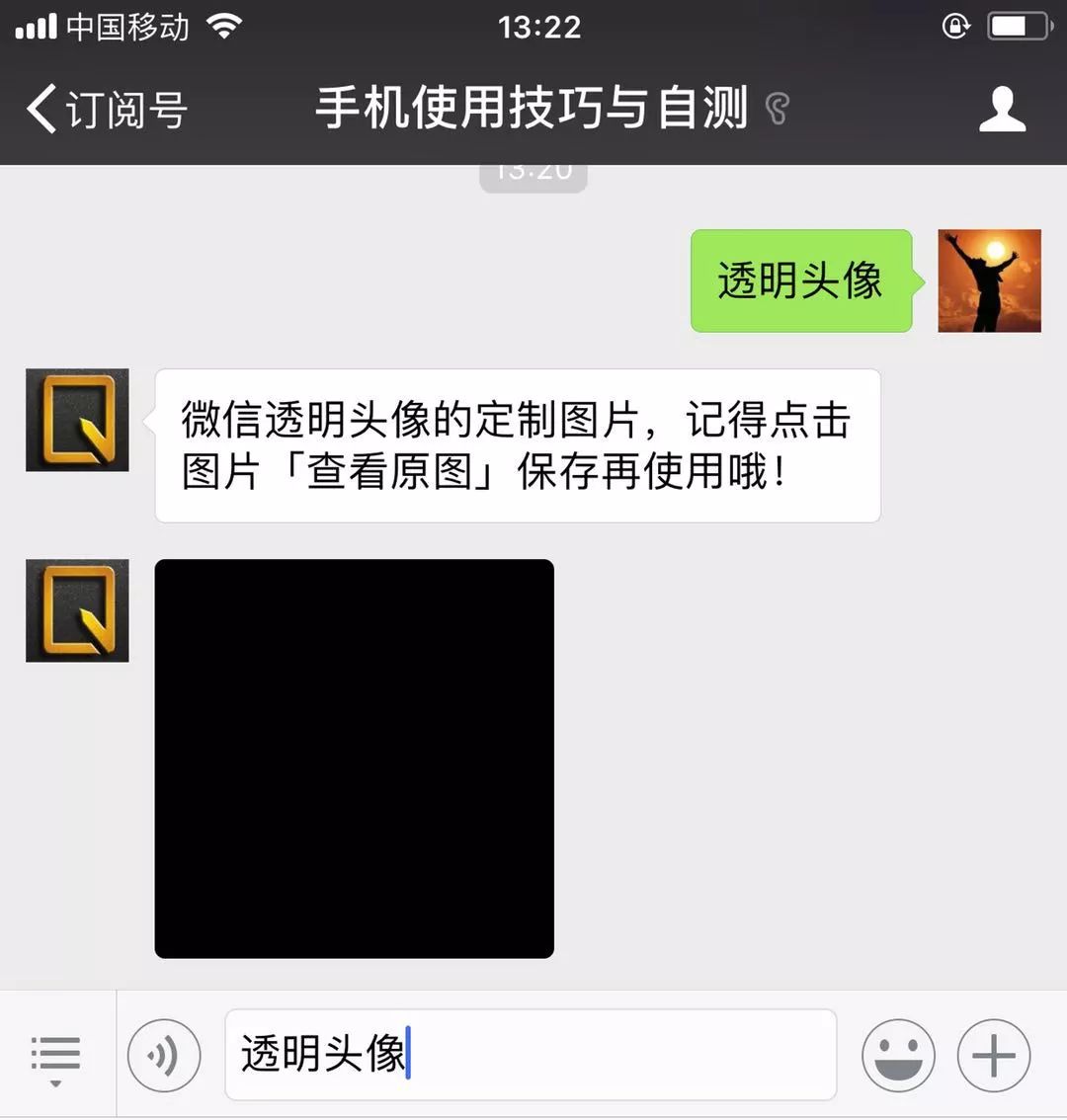The image size is (1067, 1120).
Task: Open the shortcut menu icon at bottom left
Action: point(56,1055)
